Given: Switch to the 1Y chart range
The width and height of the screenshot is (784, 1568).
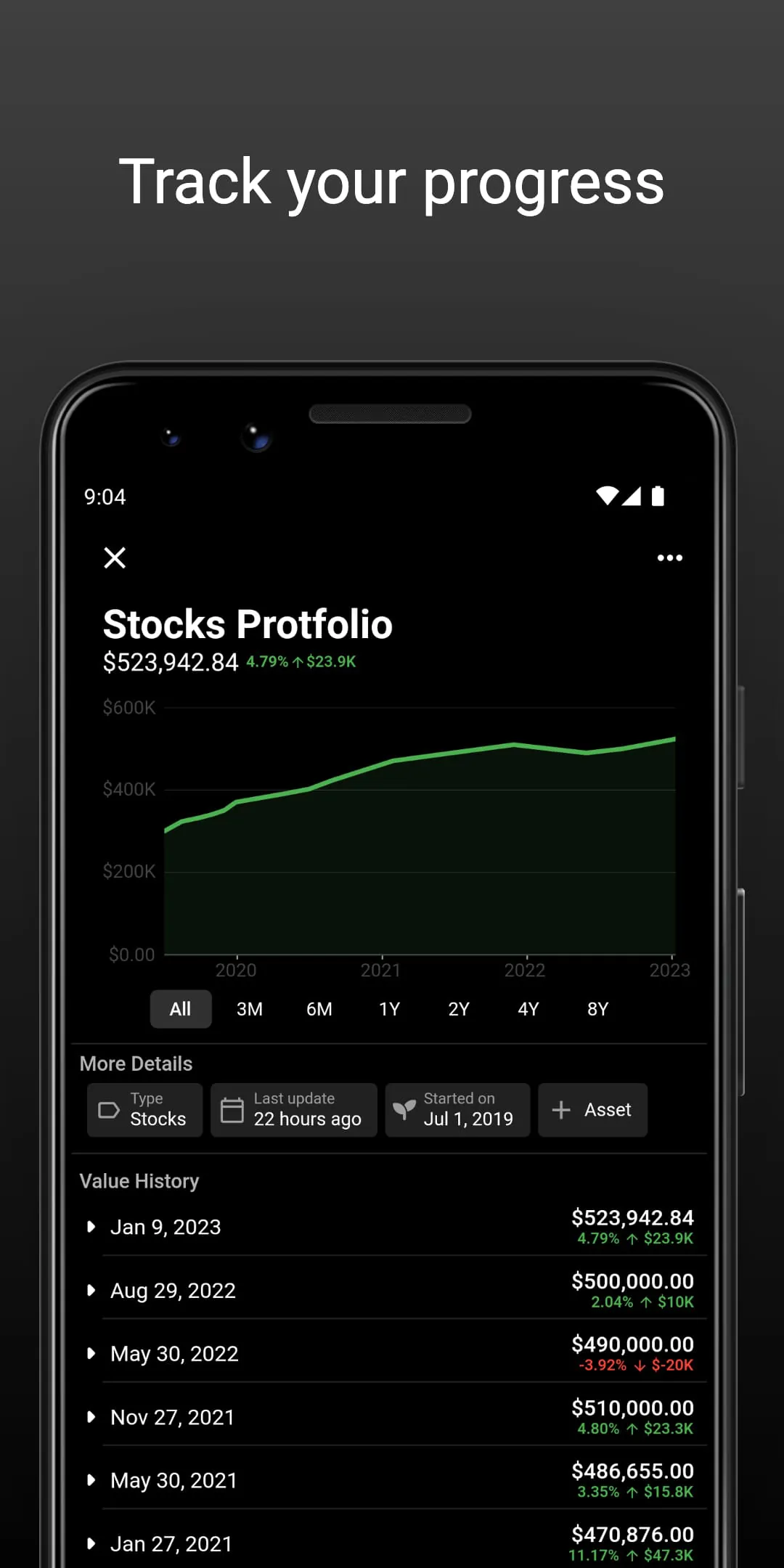Looking at the screenshot, I should tap(389, 1009).
